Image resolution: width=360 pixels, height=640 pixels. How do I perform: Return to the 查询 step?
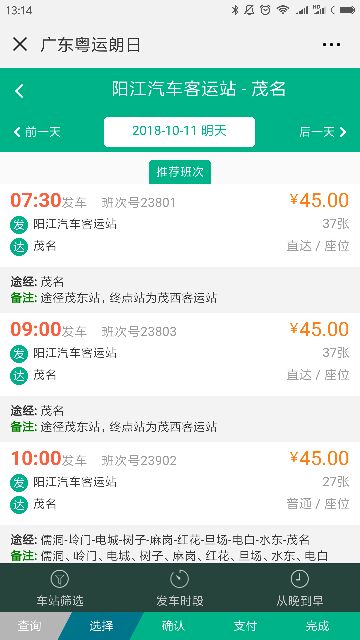pos(29,626)
